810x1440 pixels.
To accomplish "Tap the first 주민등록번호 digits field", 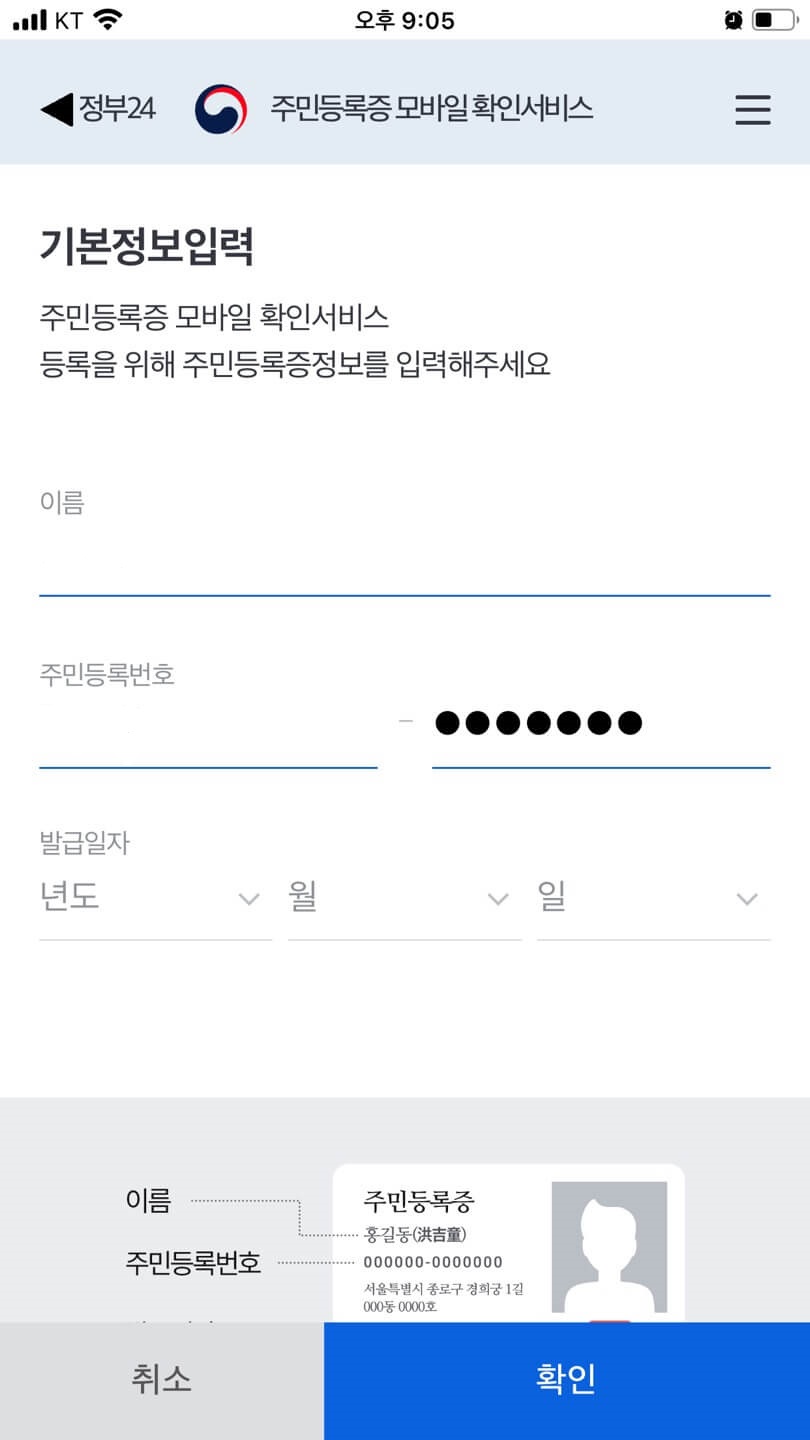I will click(207, 740).
